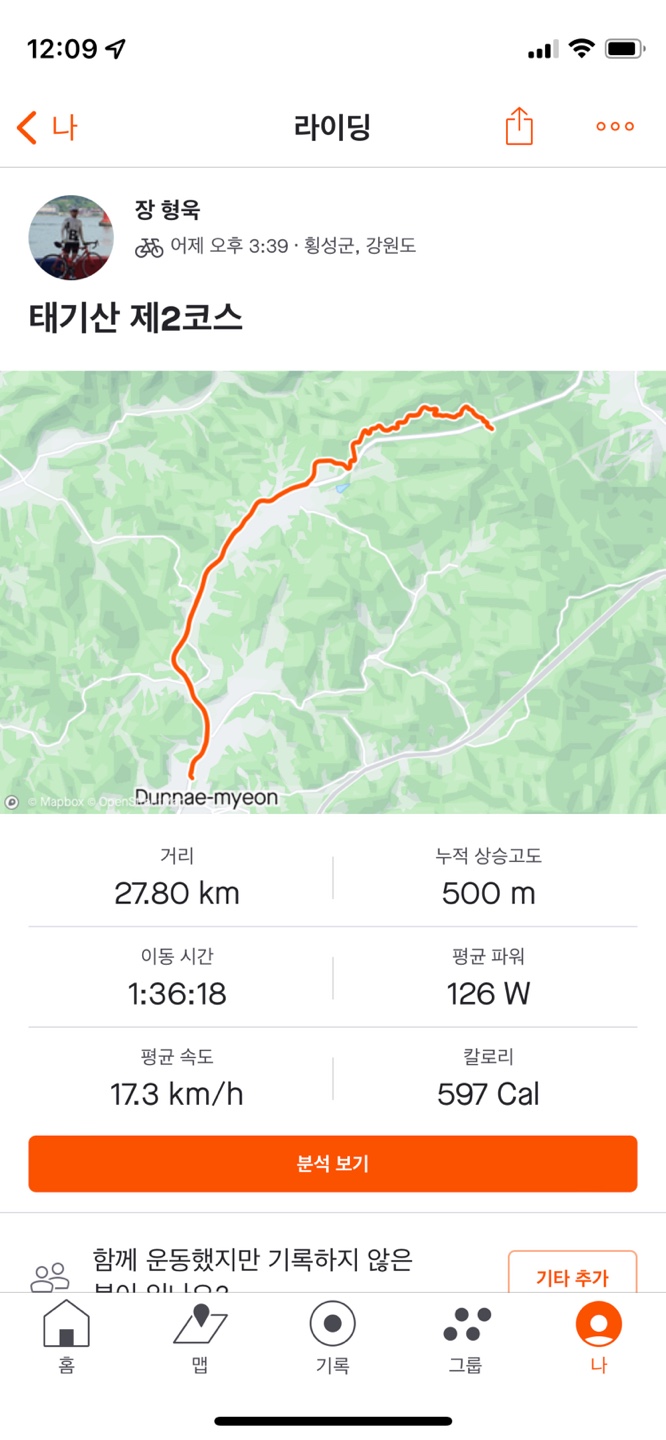The height and width of the screenshot is (1440, 666).
Task: Switch to the 홈 tab
Action: [66, 1336]
